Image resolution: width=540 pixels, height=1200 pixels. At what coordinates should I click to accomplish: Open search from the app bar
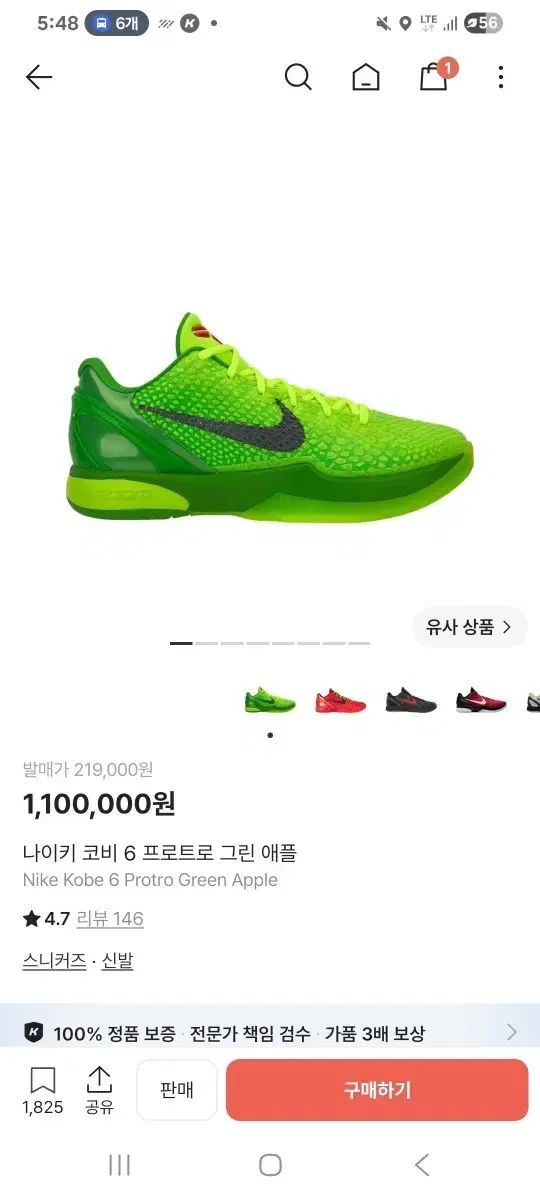(x=298, y=77)
